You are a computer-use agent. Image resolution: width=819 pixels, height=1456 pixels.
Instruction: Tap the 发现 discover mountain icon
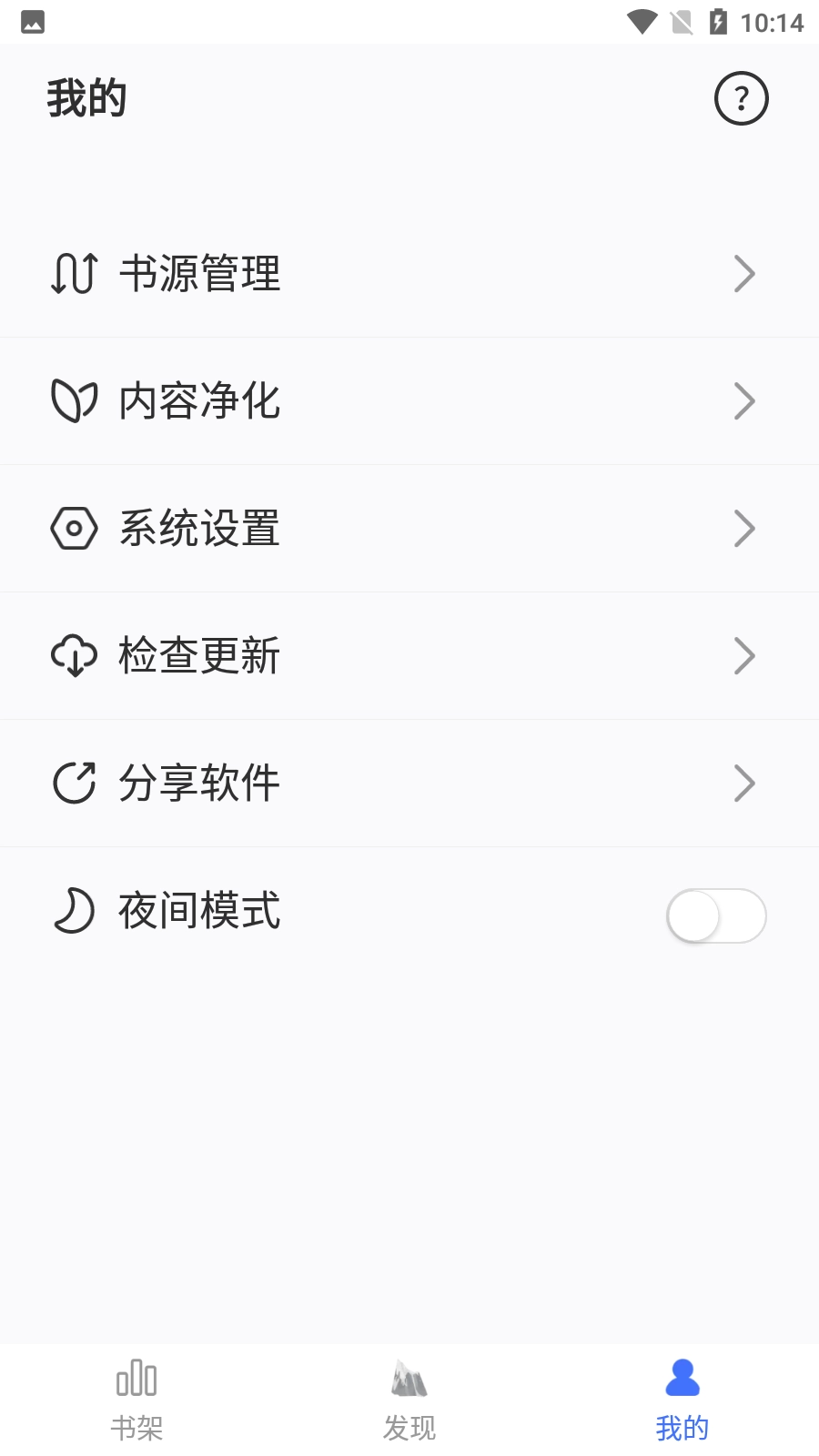pos(409,1380)
